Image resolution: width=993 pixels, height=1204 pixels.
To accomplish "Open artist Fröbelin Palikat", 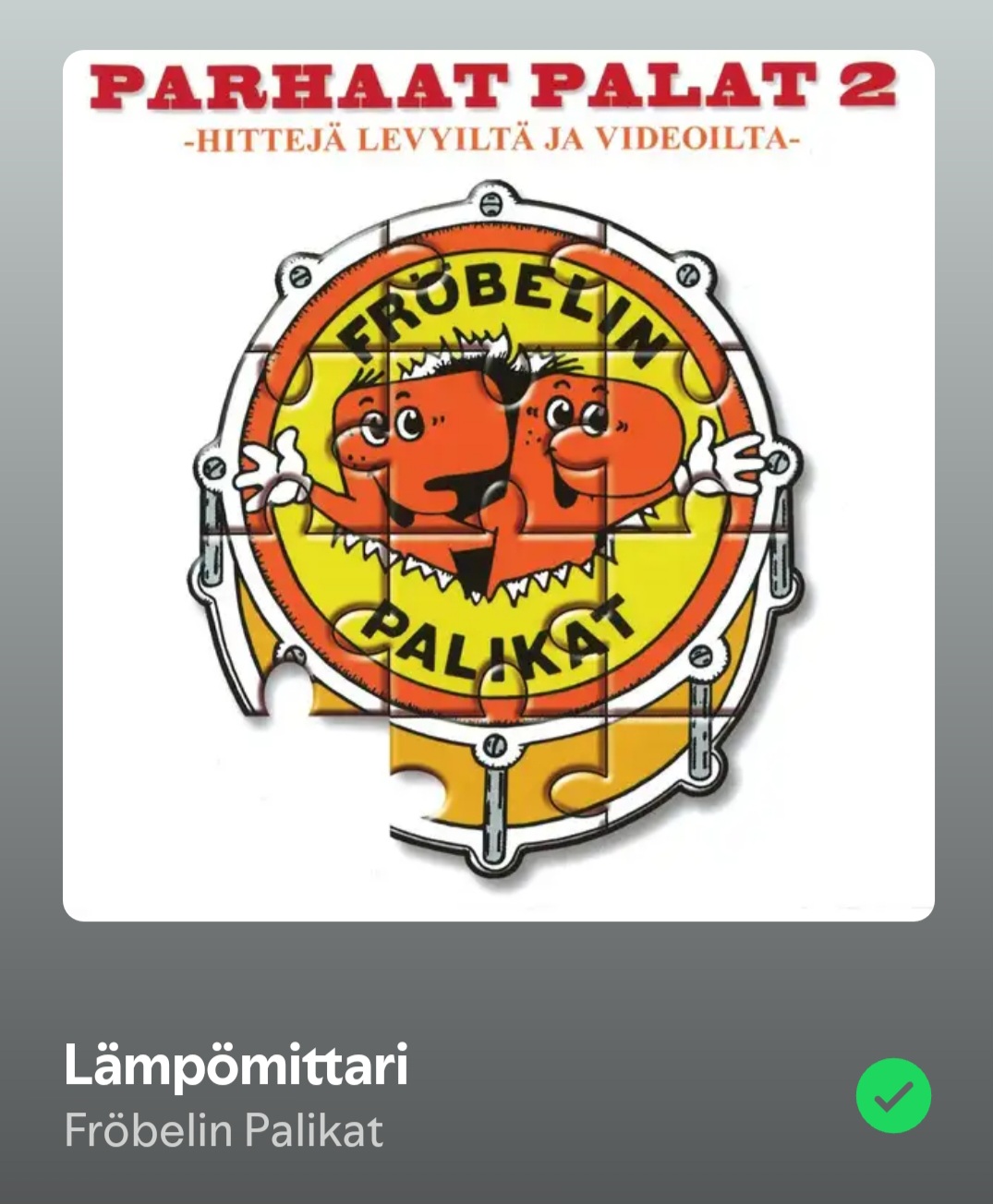I will point(224,1131).
